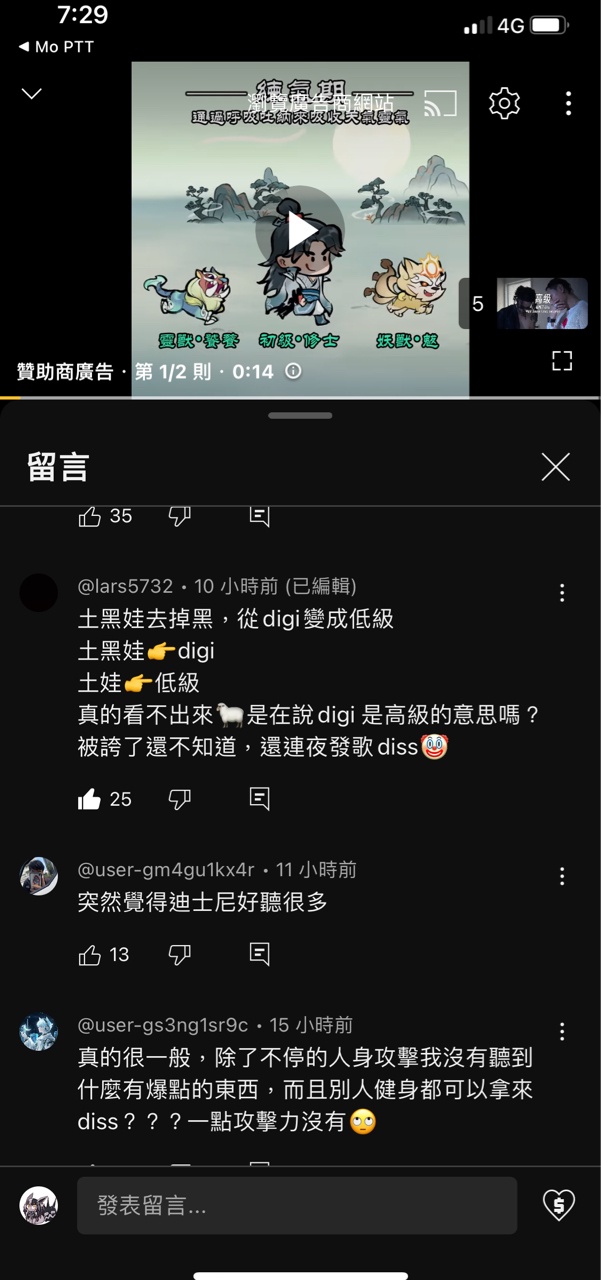Viewport: 601px width, 1280px height.
Task: Reply to @user-gm4gu1kx4r's comment
Action: click(259, 955)
